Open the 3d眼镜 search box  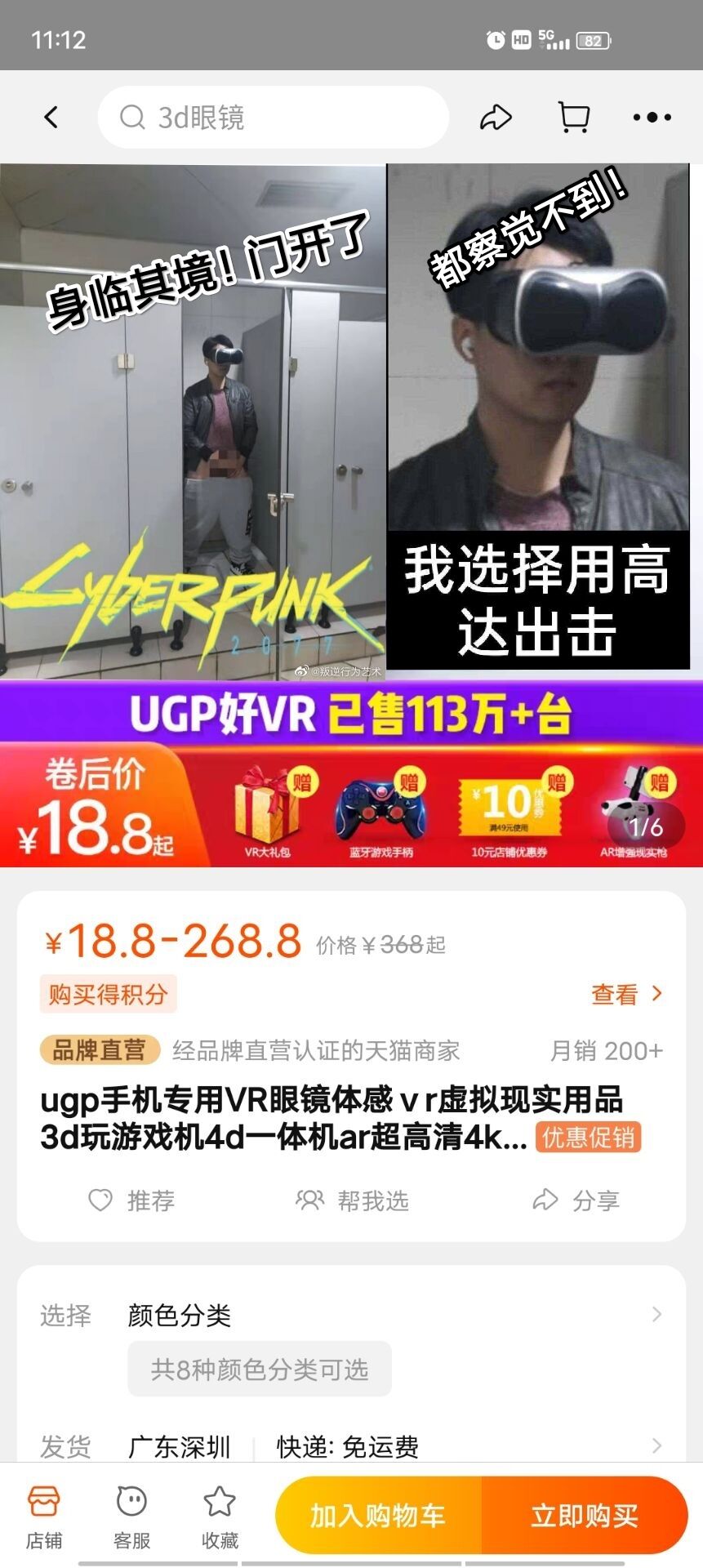click(273, 118)
